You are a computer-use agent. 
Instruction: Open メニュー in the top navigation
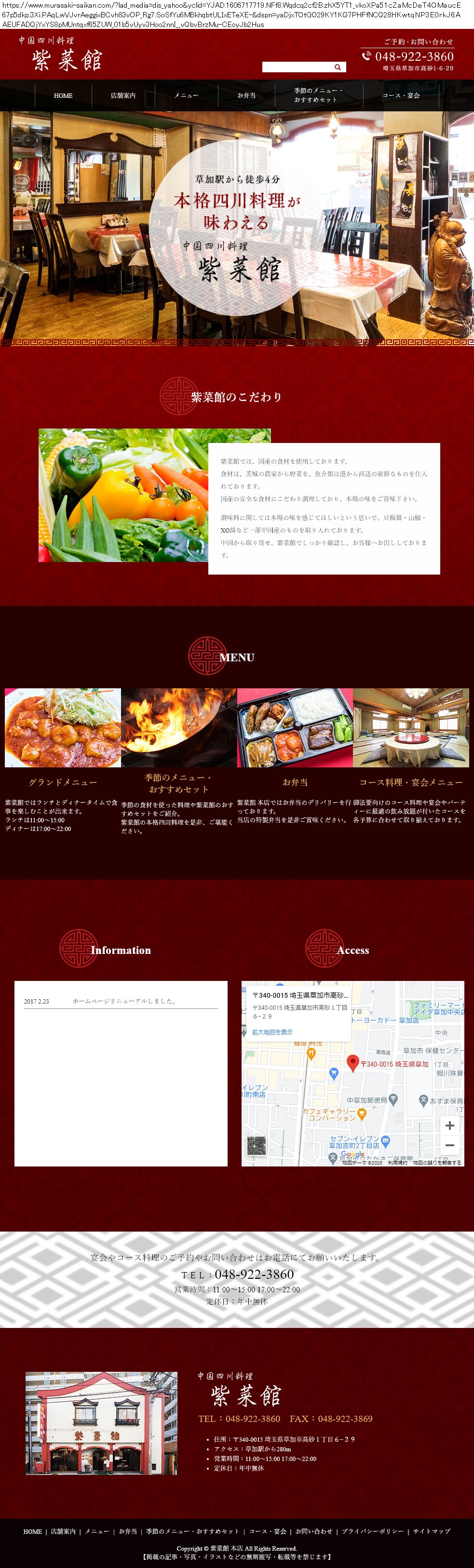click(186, 95)
